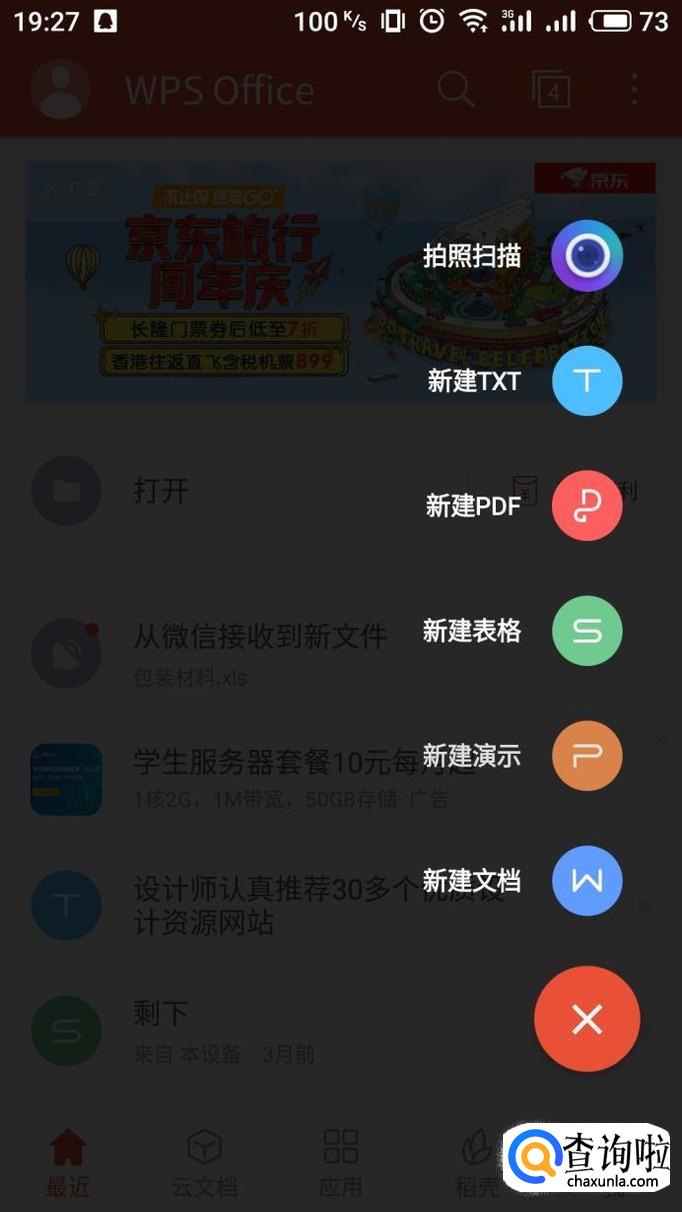Close the new-file floating menu

point(587,1019)
